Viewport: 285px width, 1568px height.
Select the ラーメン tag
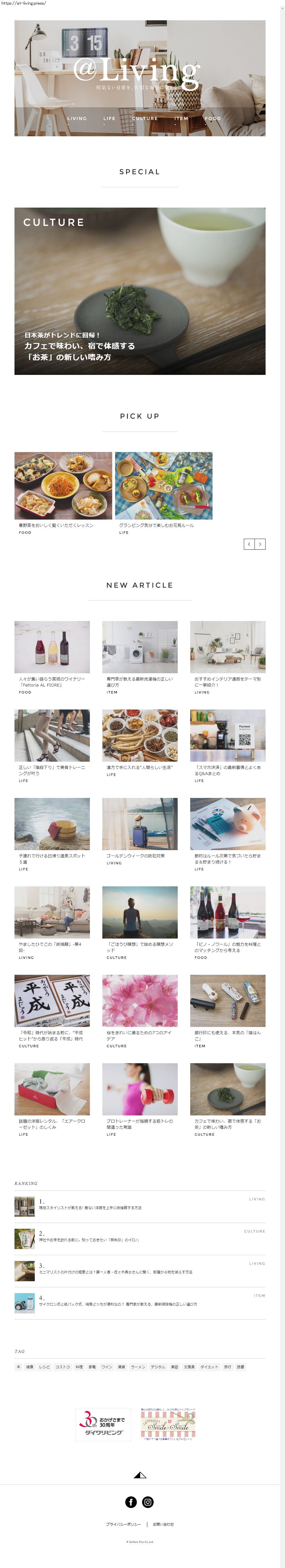coord(138,1366)
